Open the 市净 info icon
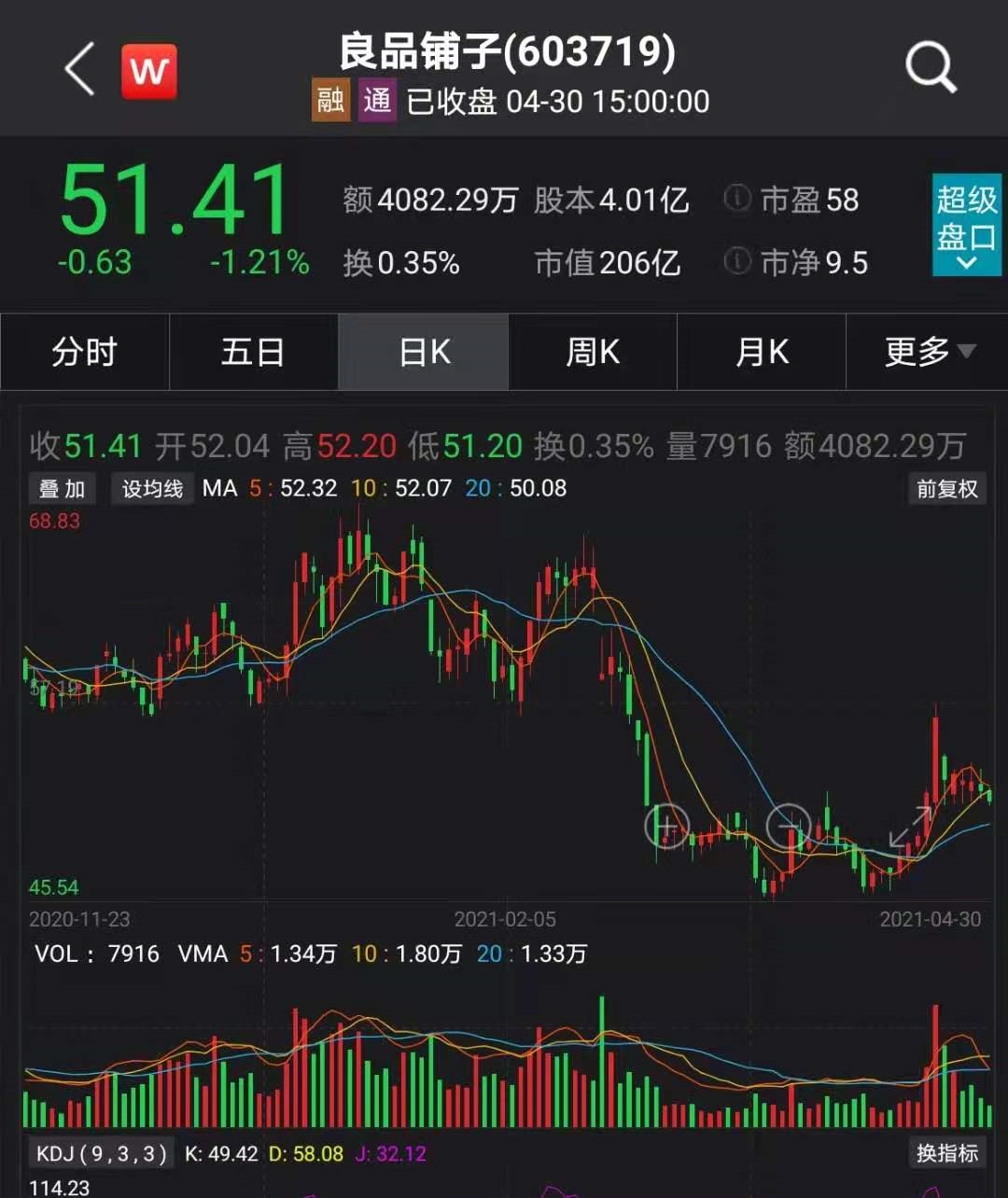Image resolution: width=1008 pixels, height=1198 pixels. [x=737, y=262]
